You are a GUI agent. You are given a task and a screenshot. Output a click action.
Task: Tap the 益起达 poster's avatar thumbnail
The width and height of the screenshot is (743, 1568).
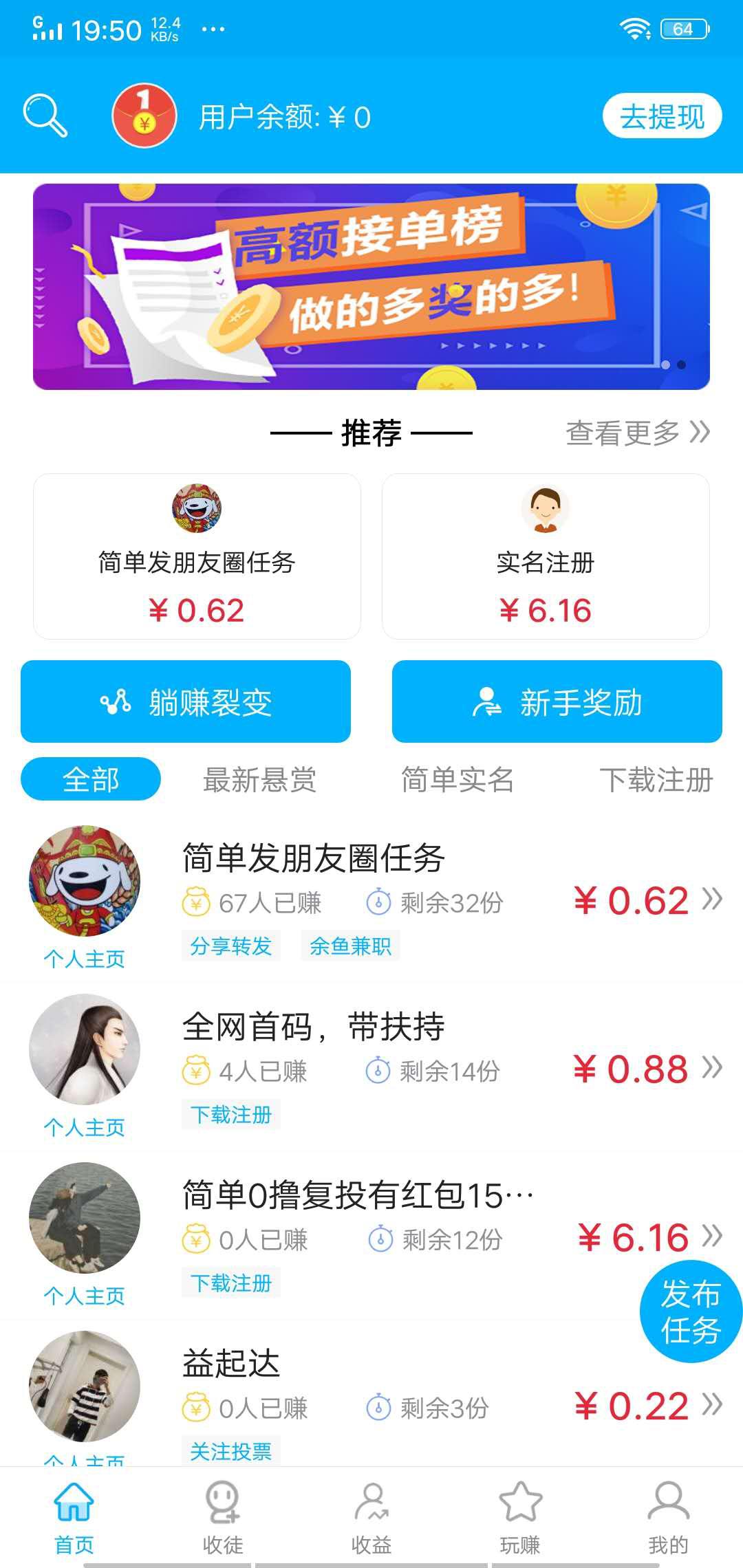point(84,1405)
